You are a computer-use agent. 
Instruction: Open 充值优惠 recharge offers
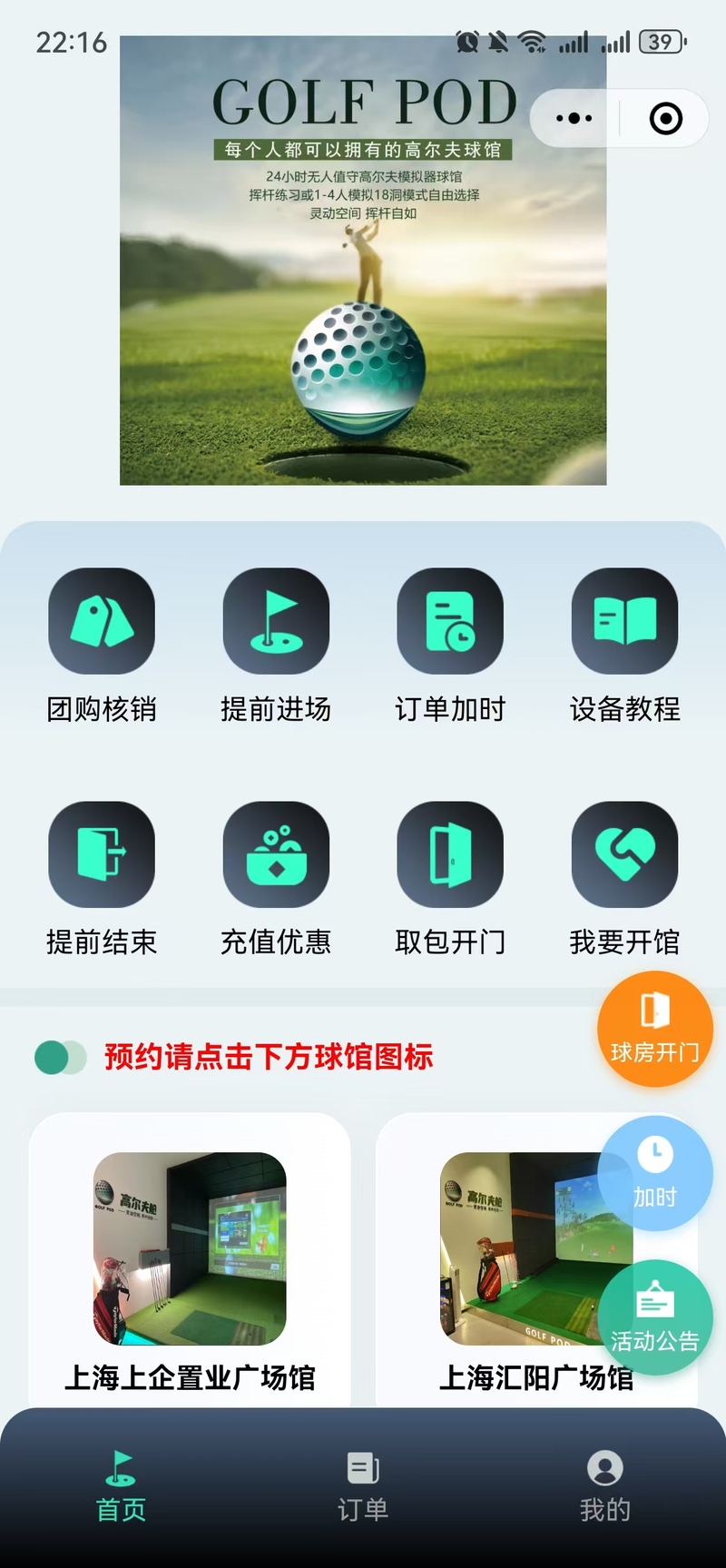pyautogui.click(x=276, y=879)
